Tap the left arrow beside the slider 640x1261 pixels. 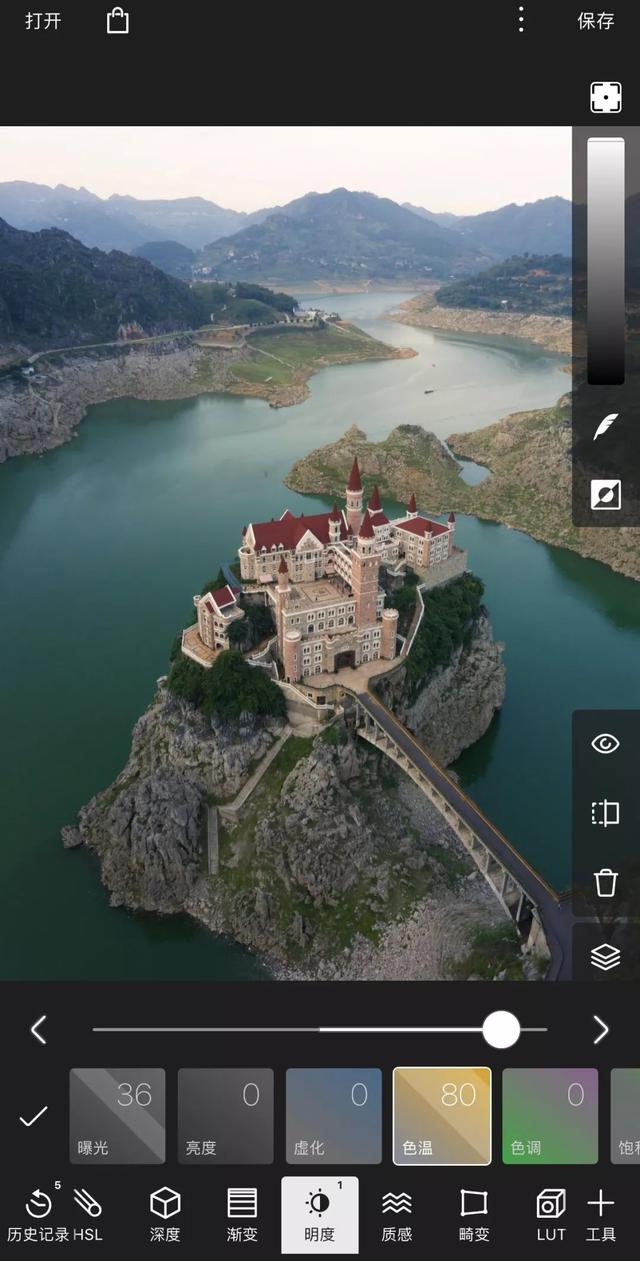click(x=38, y=1029)
